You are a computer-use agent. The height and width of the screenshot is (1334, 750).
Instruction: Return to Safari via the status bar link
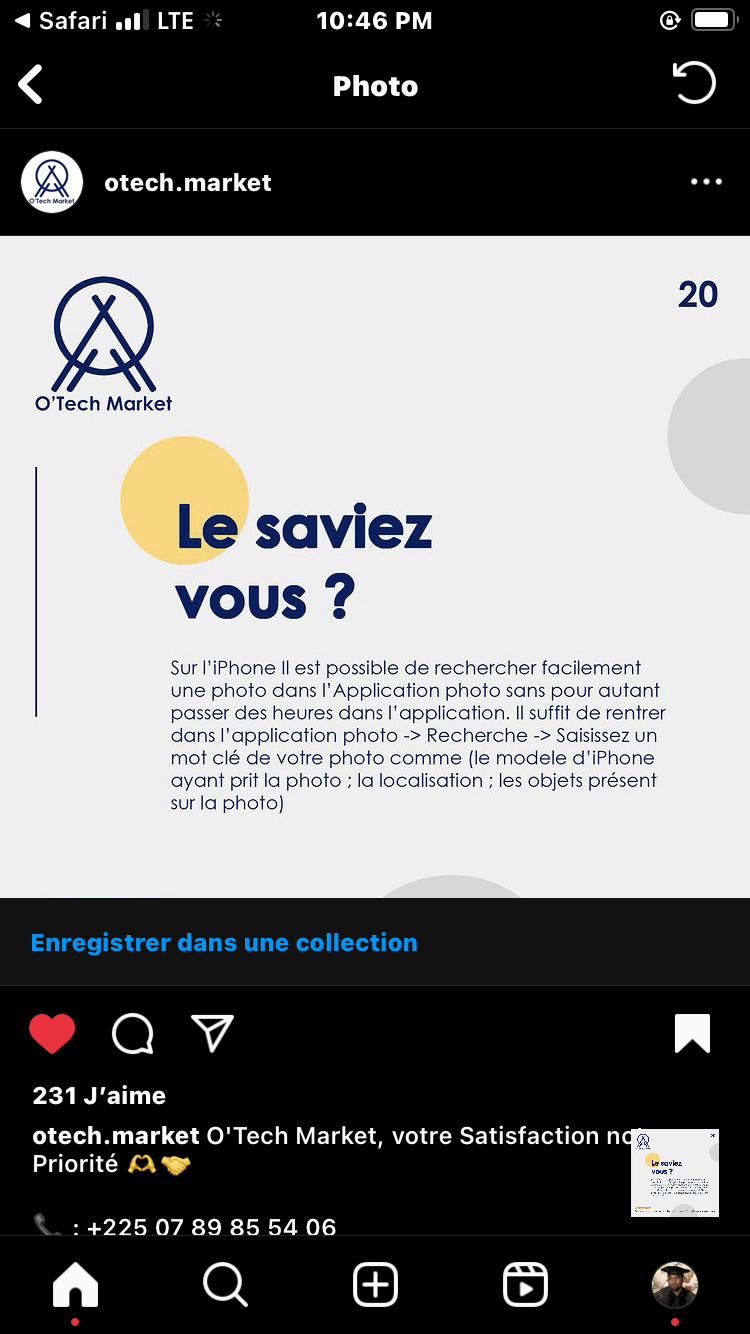[x=61, y=20]
